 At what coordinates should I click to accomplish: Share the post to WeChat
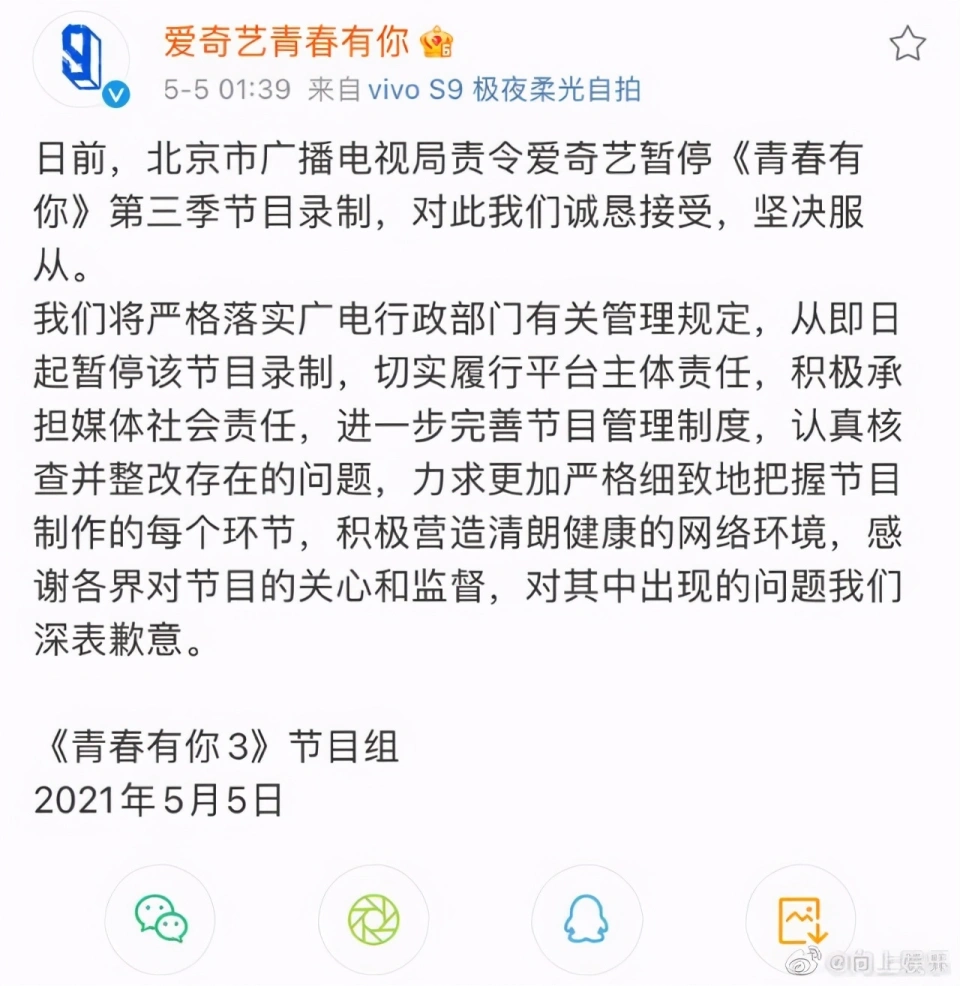(x=161, y=919)
